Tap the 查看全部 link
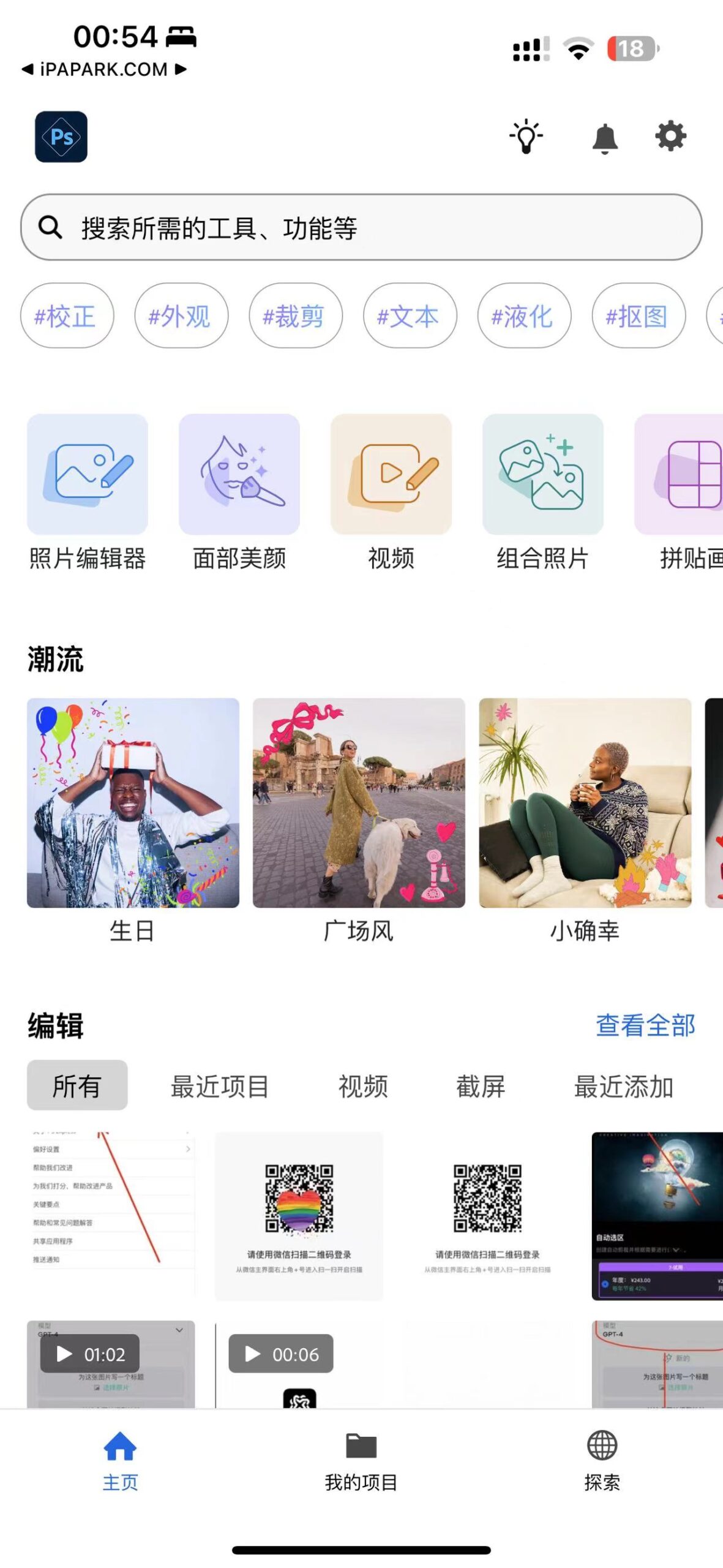The image size is (723, 1568). [645, 1026]
